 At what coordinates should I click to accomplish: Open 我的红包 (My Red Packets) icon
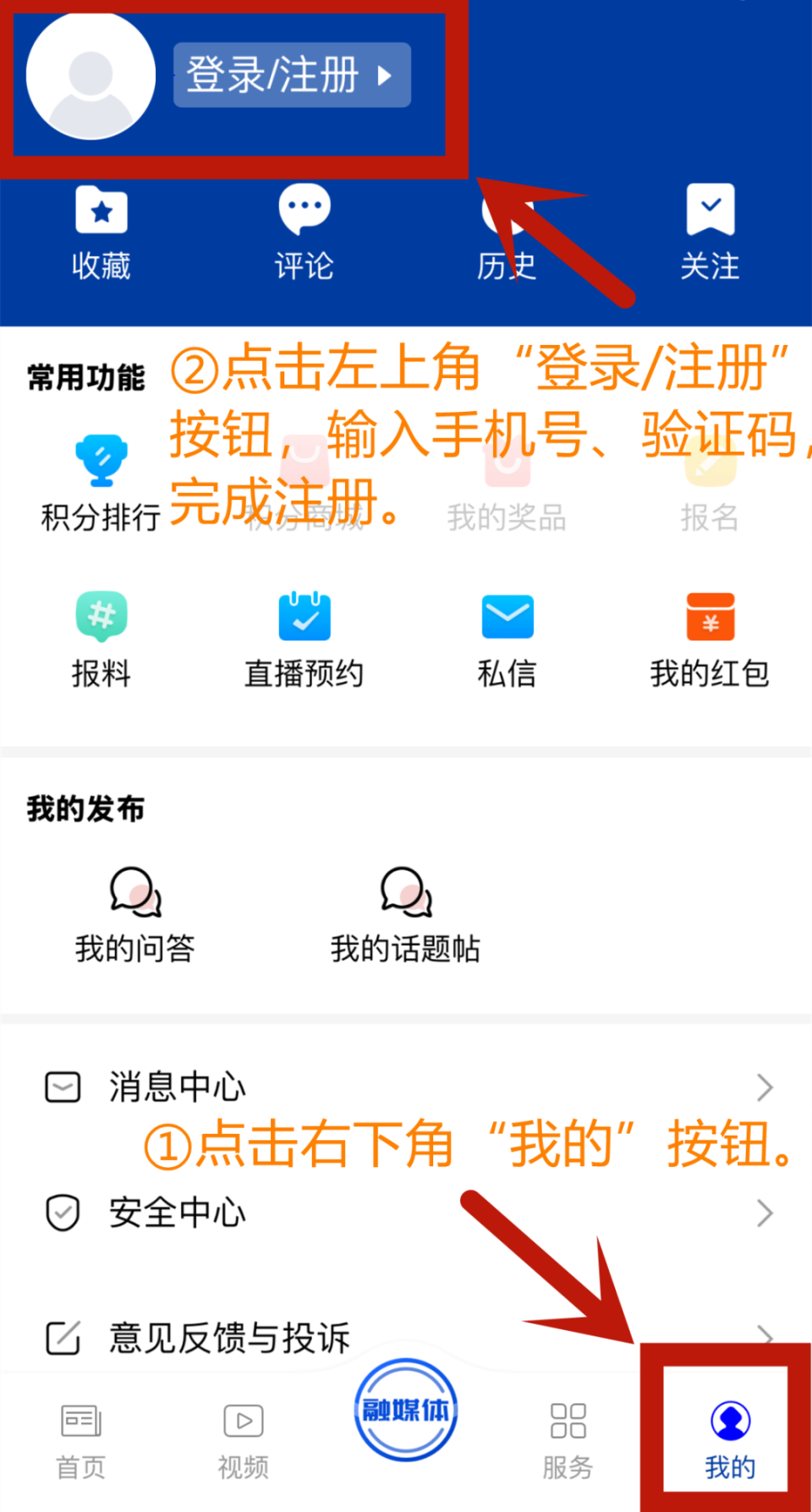coord(709,617)
